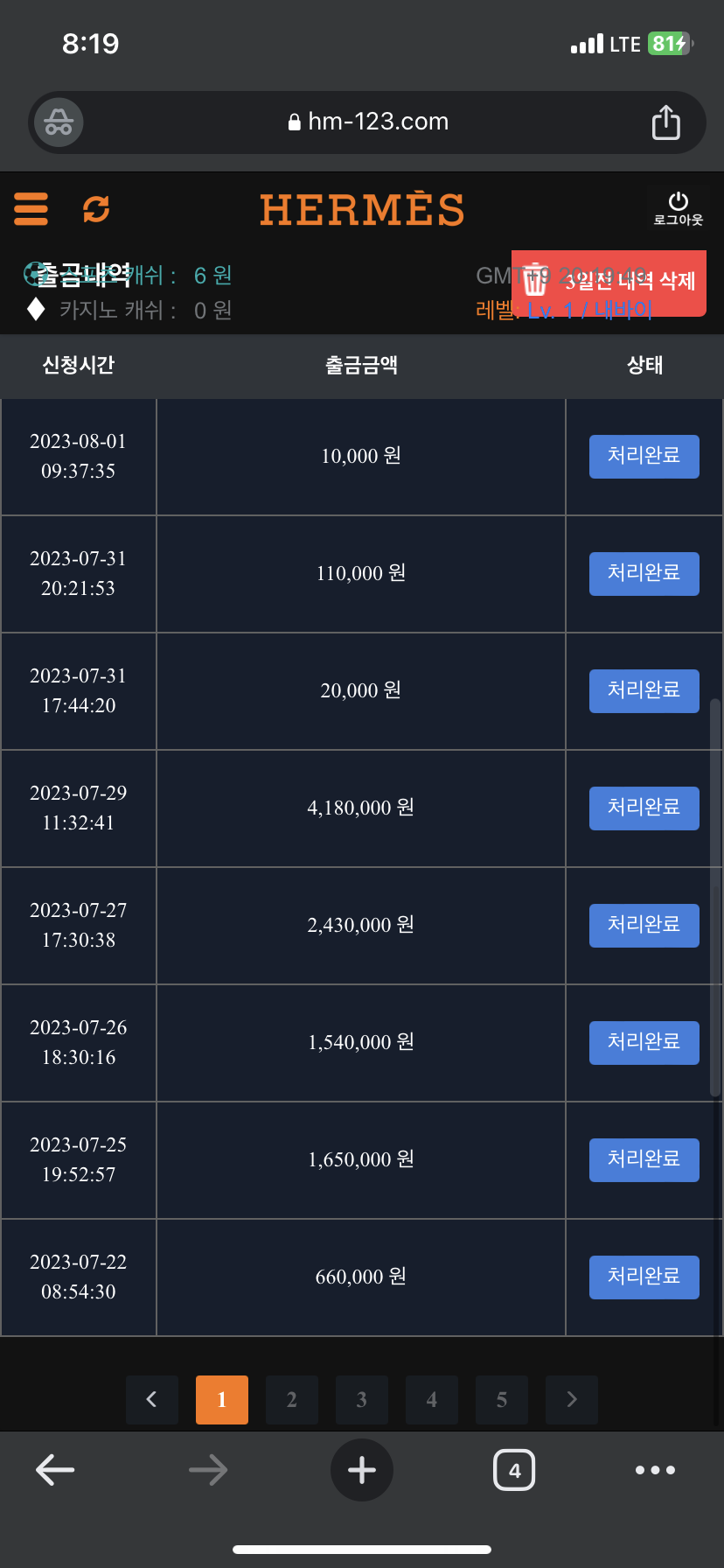Image resolution: width=724 pixels, height=1568 pixels.
Task: Tap the orange refresh icon
Action: (96, 209)
